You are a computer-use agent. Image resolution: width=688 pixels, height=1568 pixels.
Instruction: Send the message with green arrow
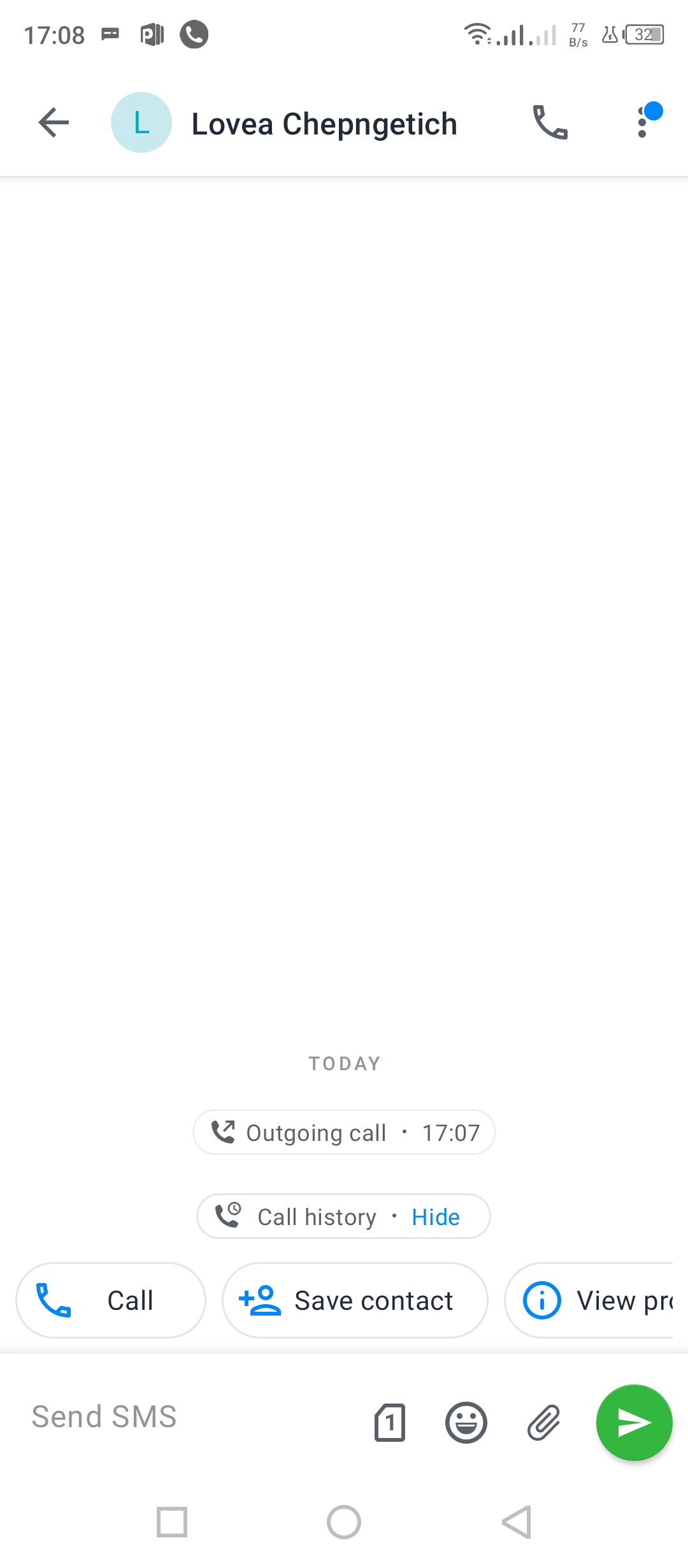[634, 1422]
